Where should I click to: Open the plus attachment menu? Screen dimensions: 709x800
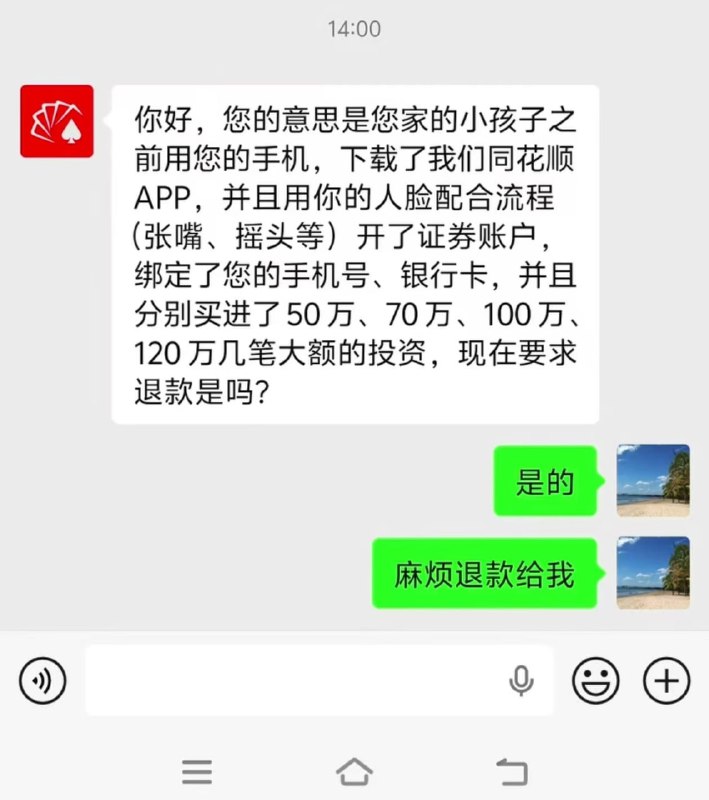[x=666, y=682]
